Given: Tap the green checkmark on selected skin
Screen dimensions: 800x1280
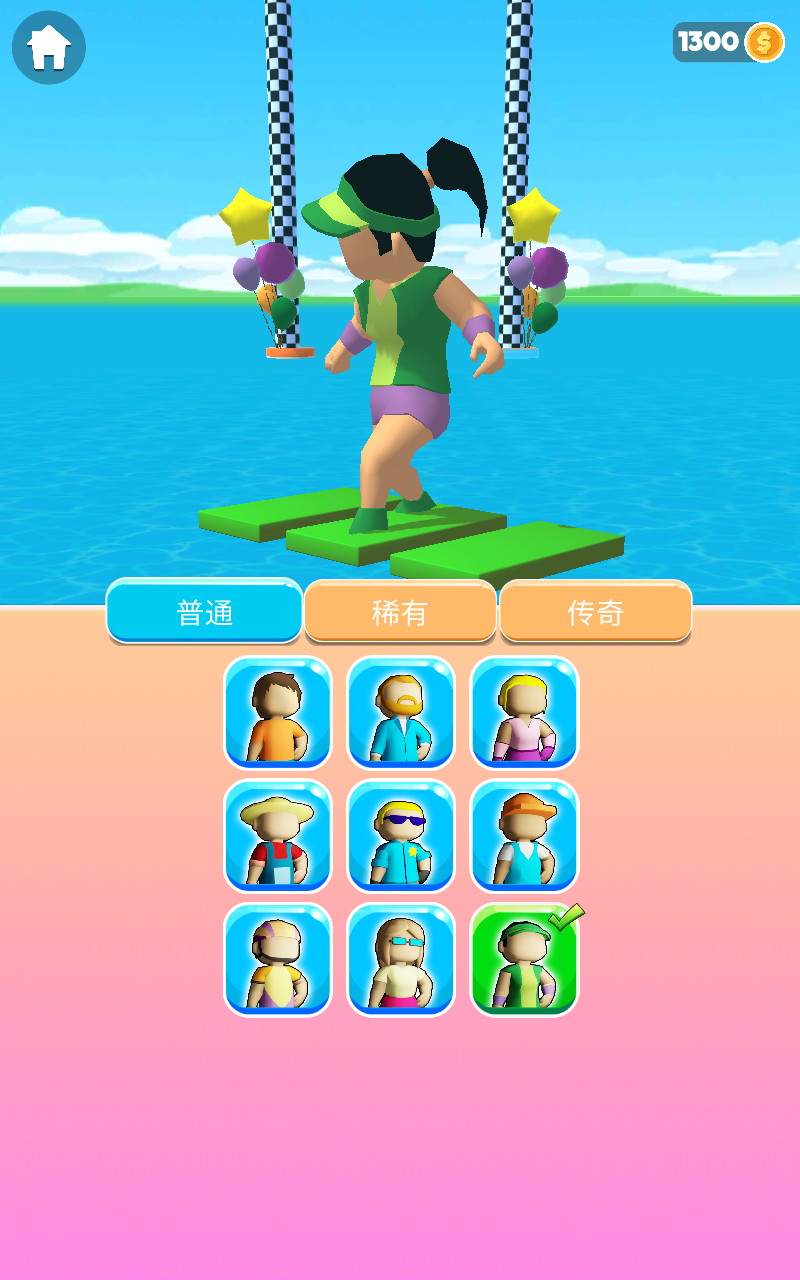Looking at the screenshot, I should tap(566, 918).
